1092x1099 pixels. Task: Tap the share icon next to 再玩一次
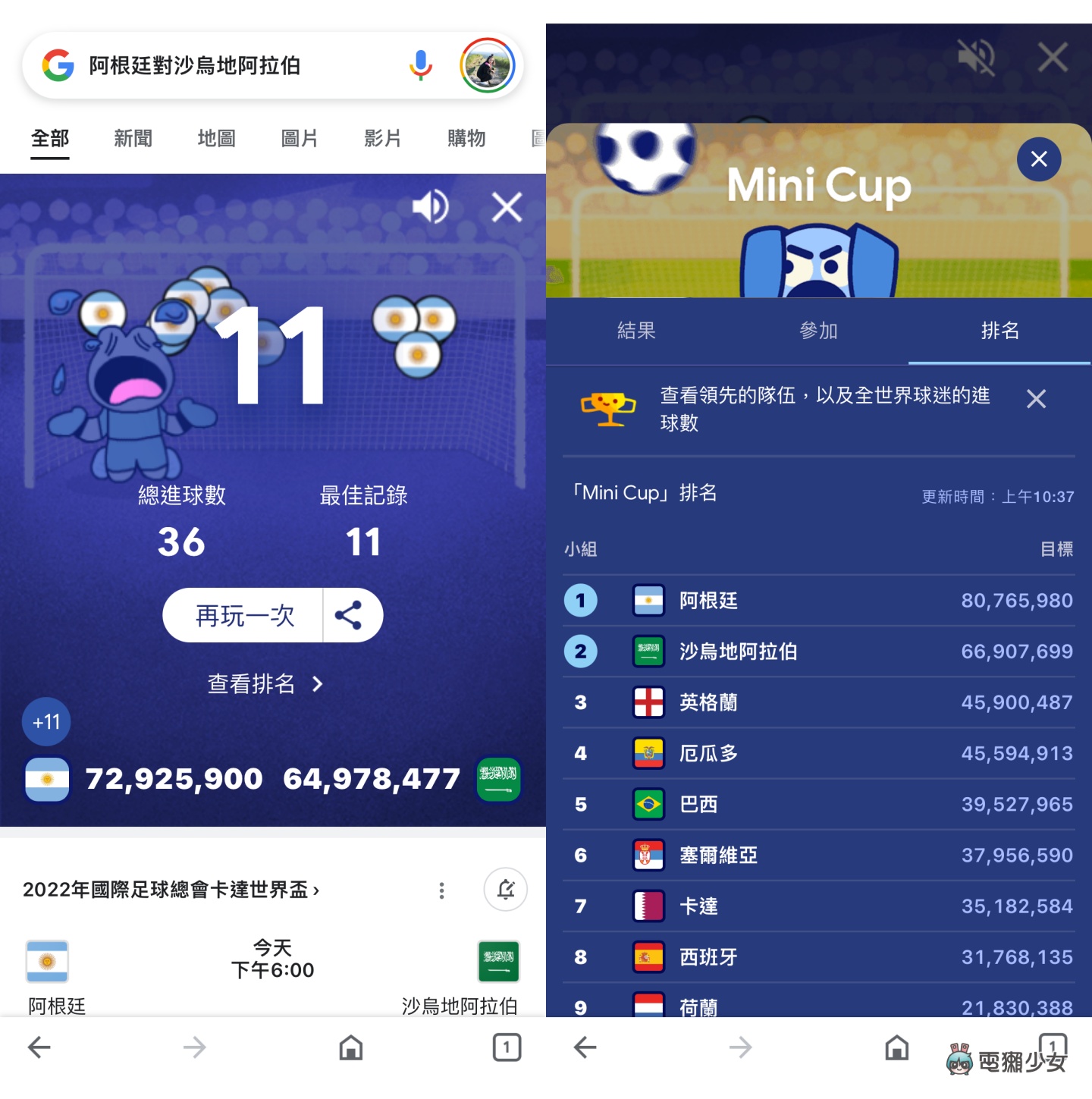click(351, 615)
